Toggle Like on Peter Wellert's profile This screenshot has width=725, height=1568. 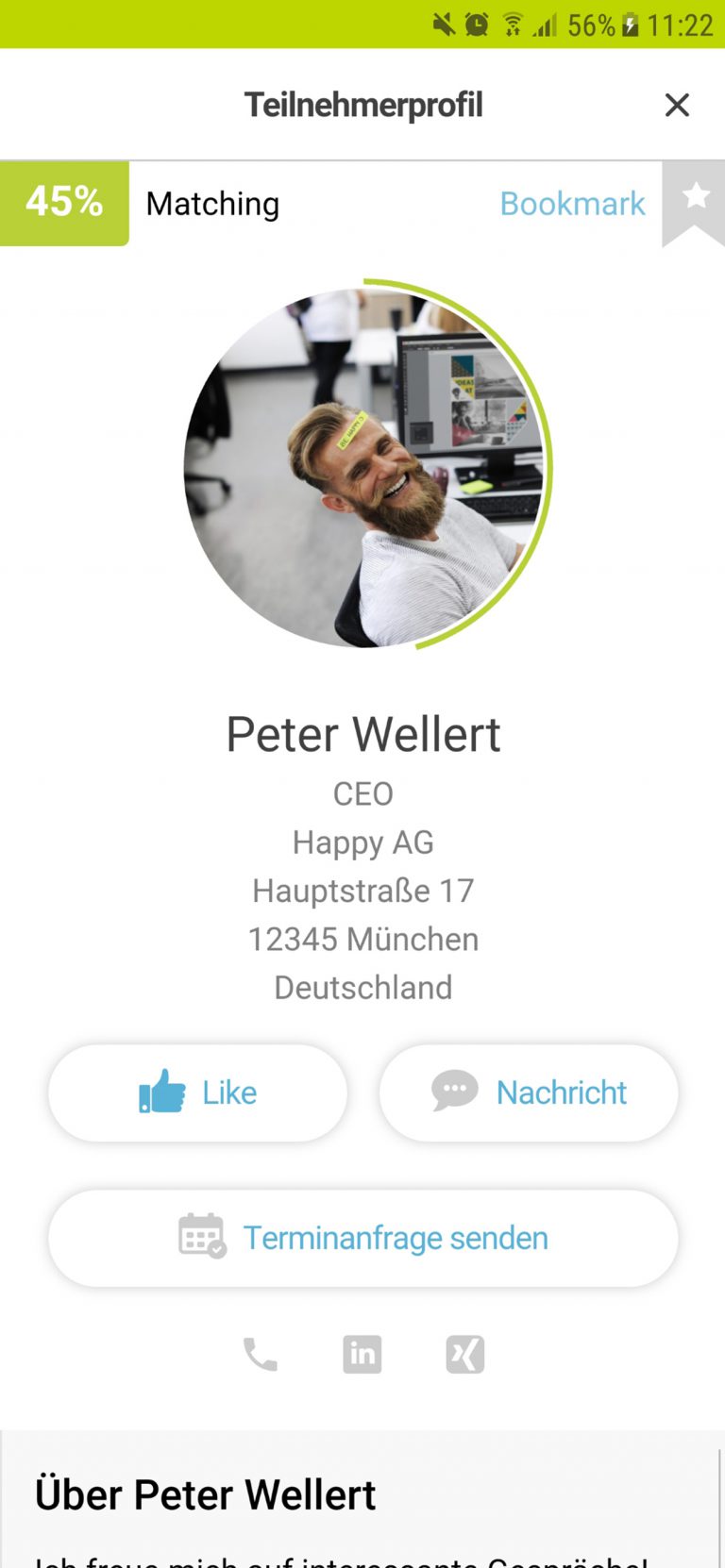click(x=196, y=1092)
